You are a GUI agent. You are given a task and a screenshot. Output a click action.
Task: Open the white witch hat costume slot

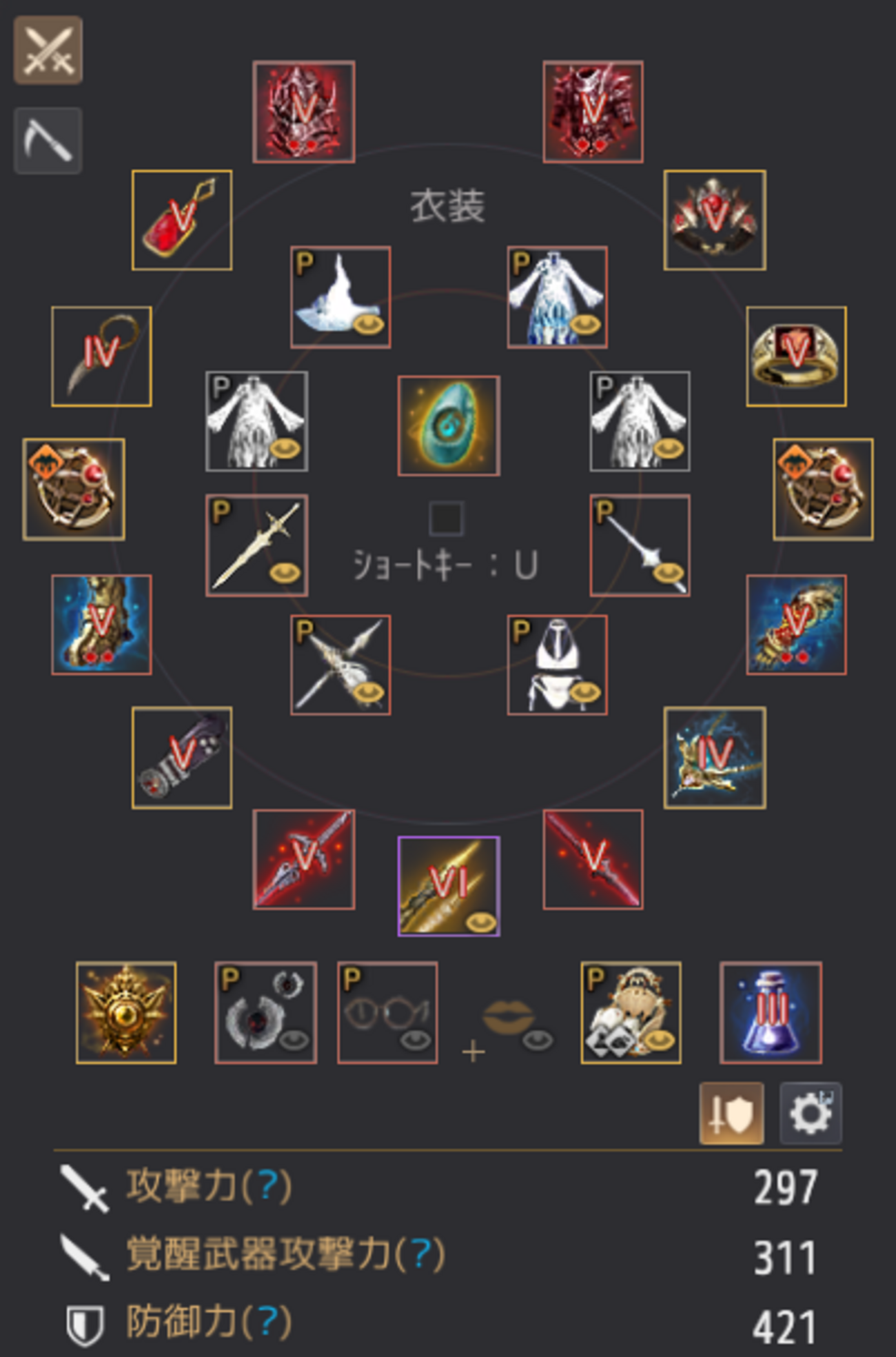[x=340, y=297]
